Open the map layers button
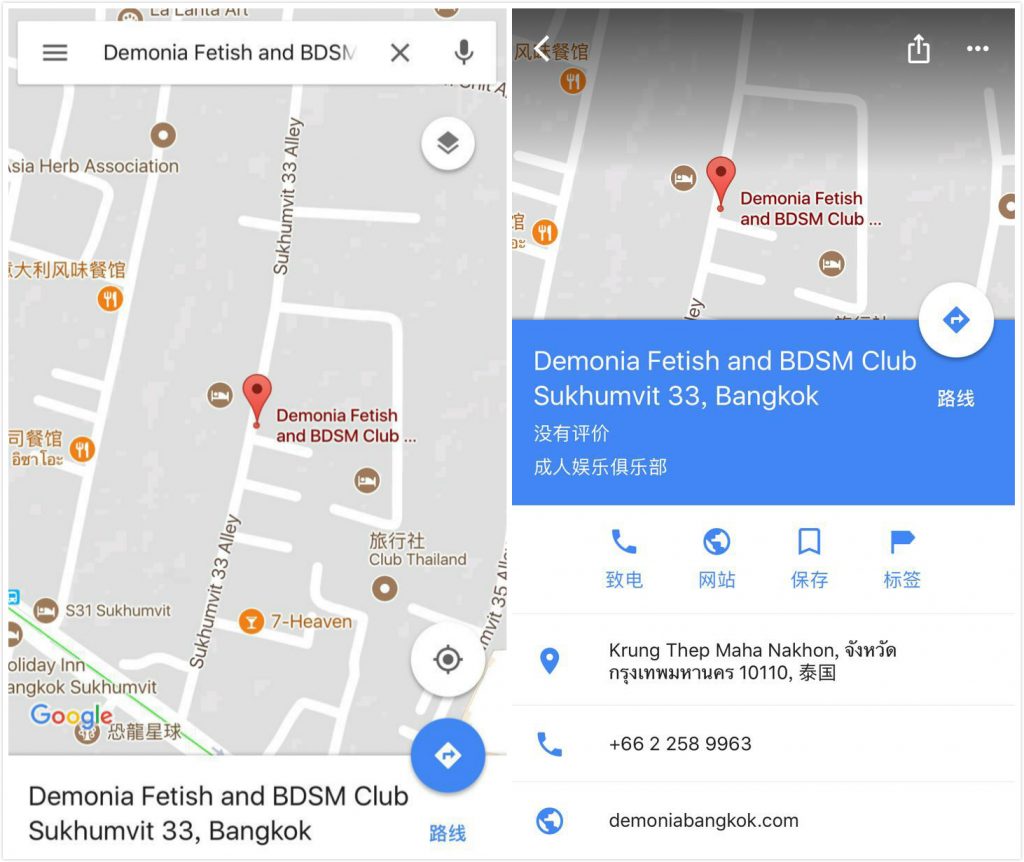This screenshot has height=862, width=1024. (x=447, y=144)
